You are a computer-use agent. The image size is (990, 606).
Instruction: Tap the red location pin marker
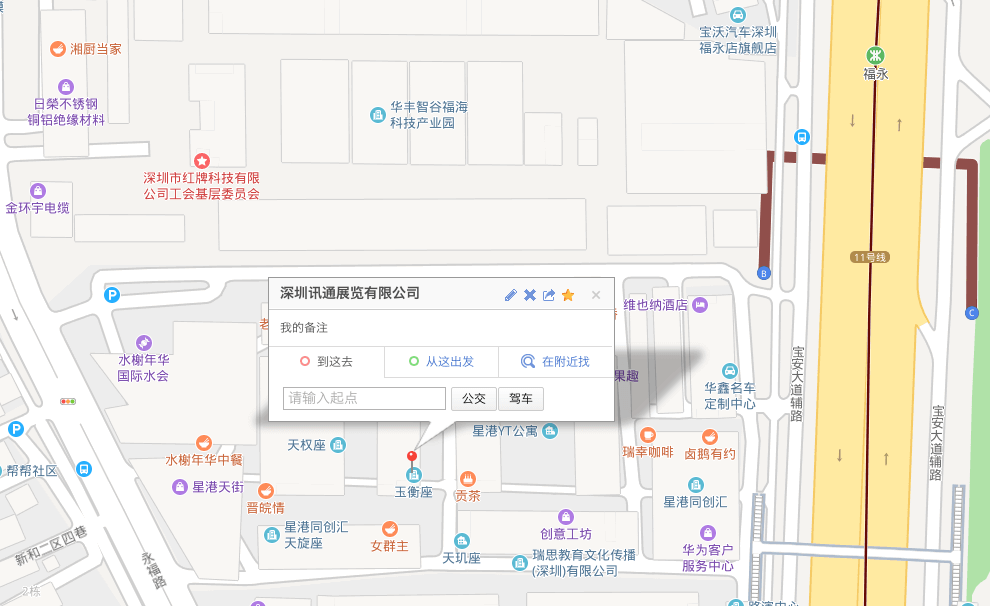(411, 459)
